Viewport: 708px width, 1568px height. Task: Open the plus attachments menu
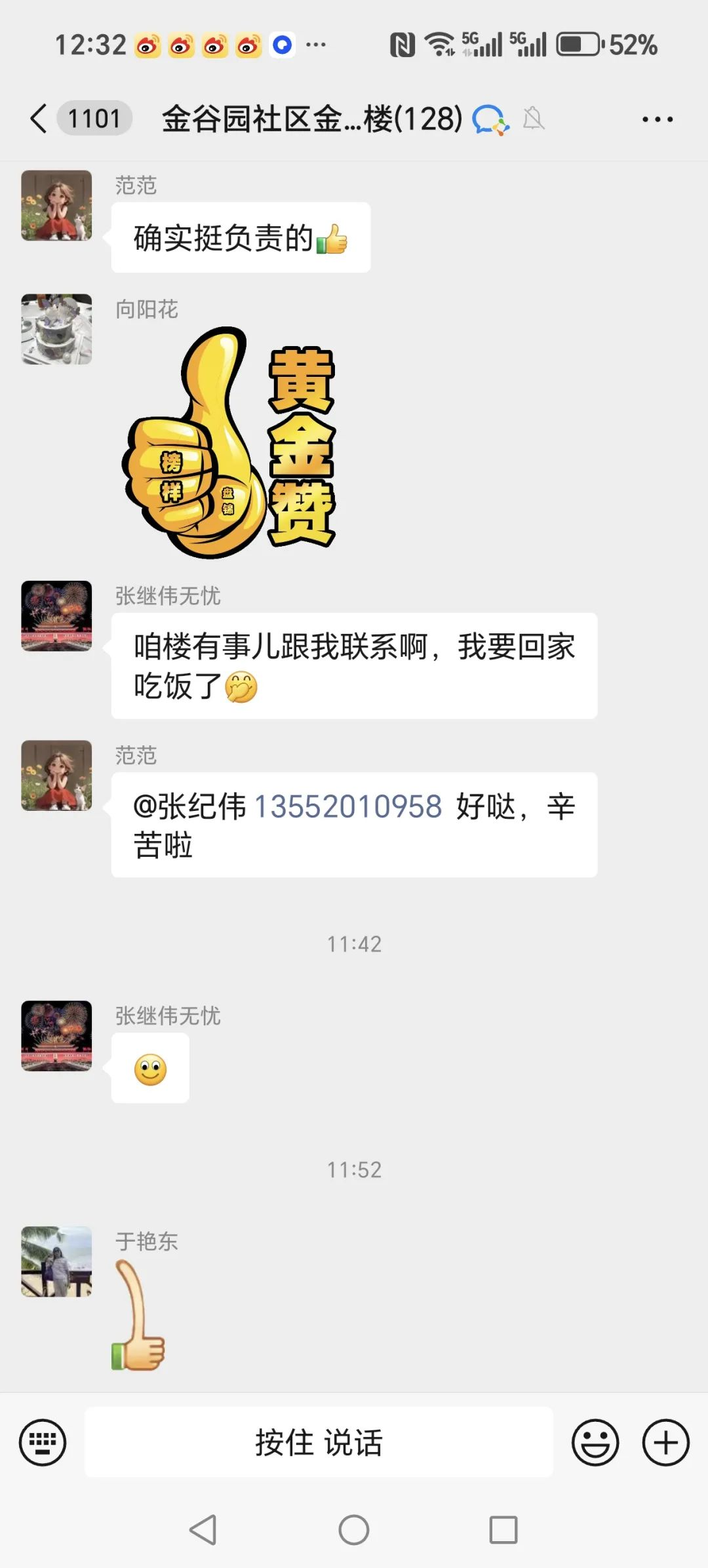tap(665, 1442)
